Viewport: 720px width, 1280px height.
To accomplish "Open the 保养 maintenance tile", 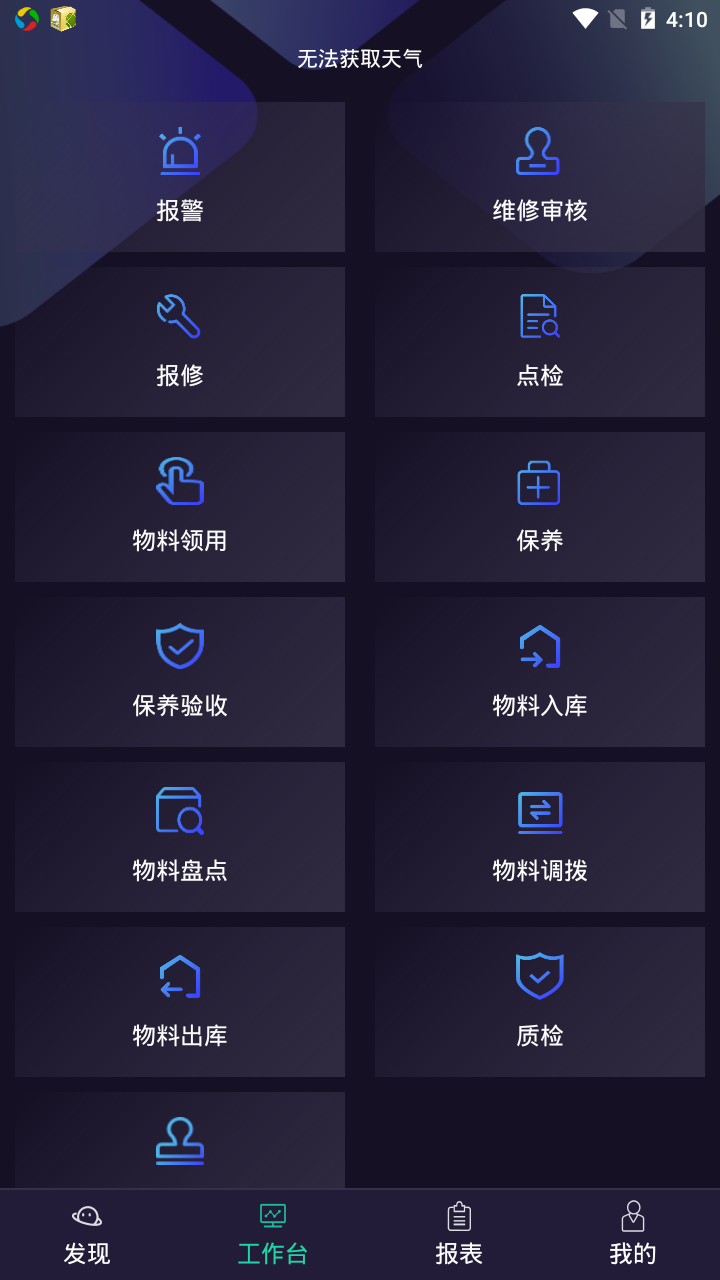I will pos(540,507).
